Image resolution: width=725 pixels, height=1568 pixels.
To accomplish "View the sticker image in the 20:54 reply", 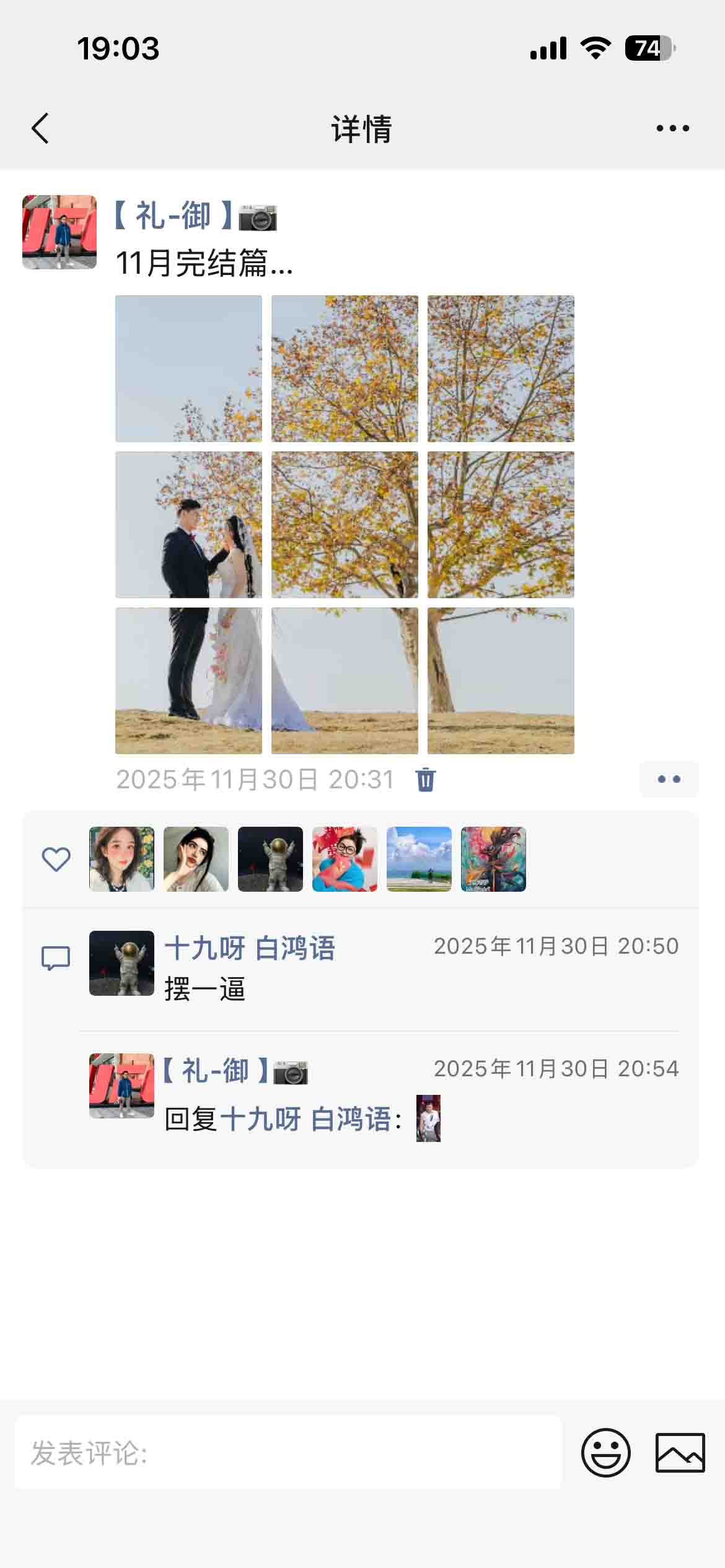I will [428, 1118].
